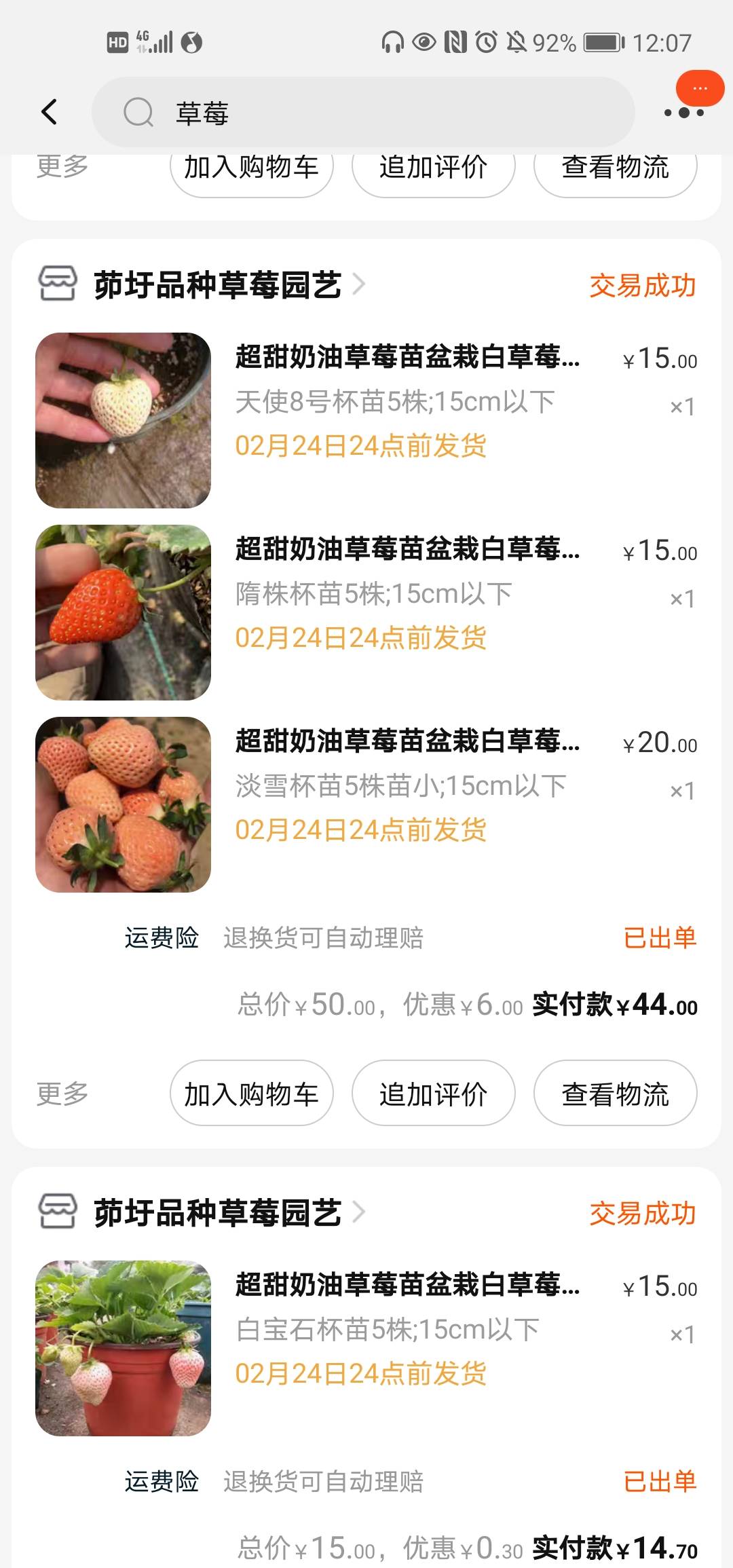Open the 茆圩品种草莓园艺 shop above the 天使8号 item
733x1568 pixels.
[x=217, y=285]
